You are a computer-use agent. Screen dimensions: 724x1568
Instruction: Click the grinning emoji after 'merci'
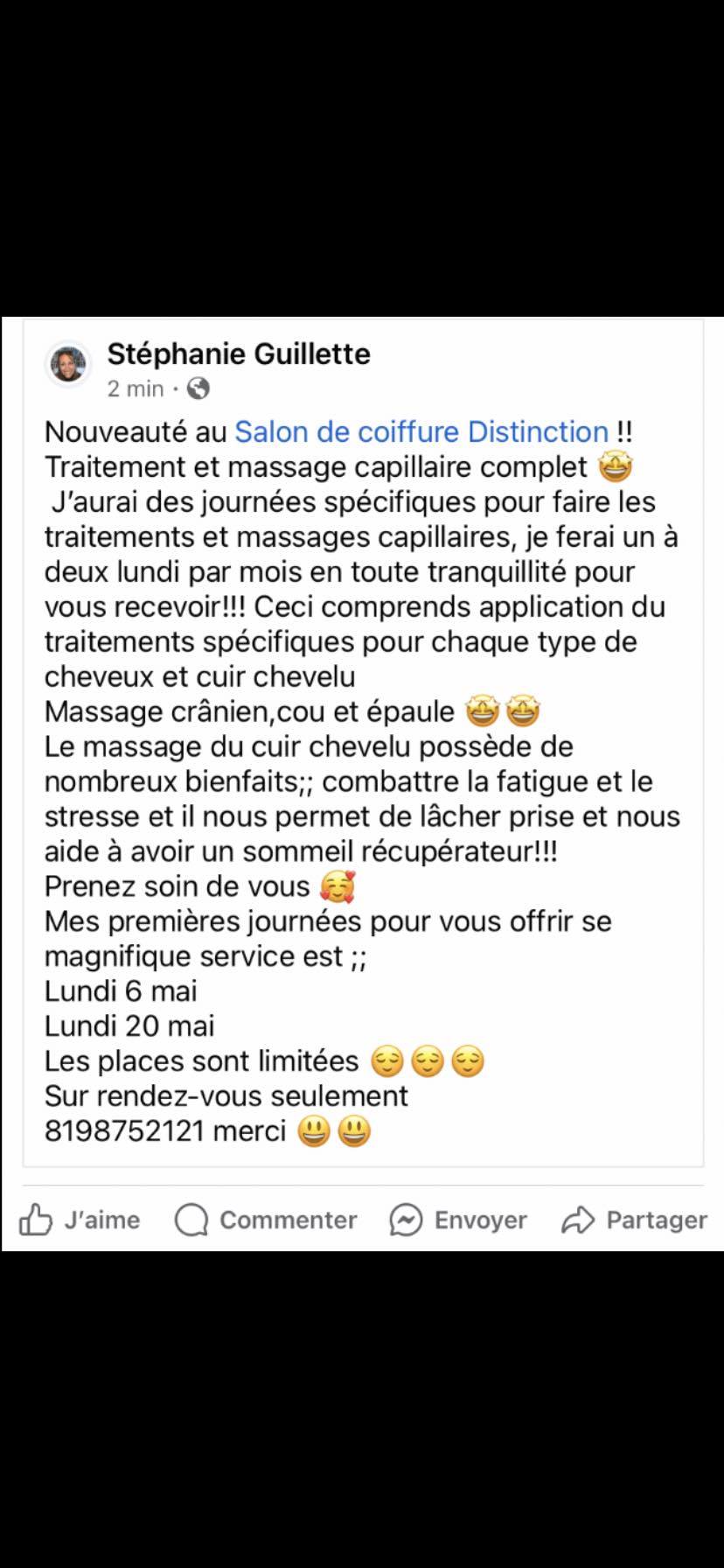pos(314,1130)
